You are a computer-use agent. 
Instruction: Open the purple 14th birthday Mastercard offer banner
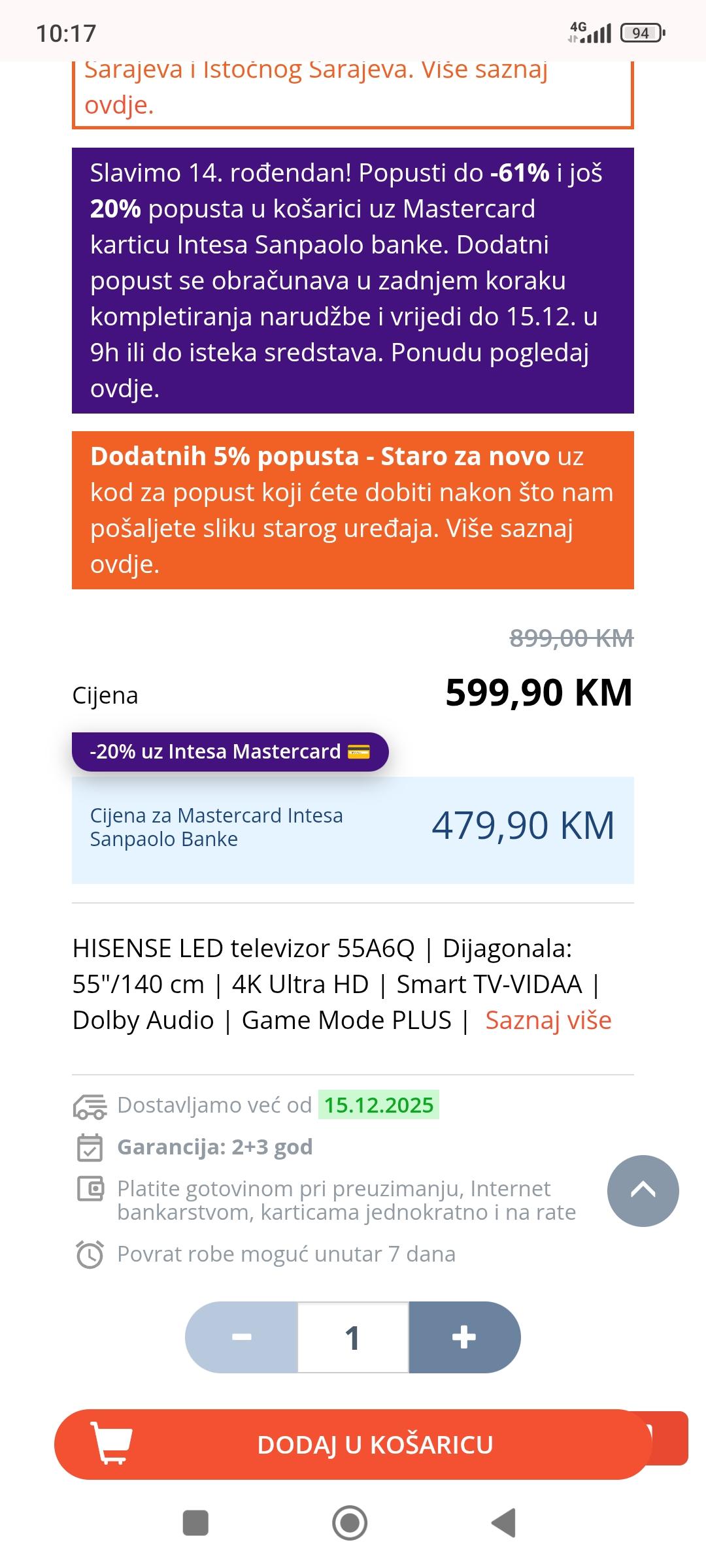coord(353,281)
